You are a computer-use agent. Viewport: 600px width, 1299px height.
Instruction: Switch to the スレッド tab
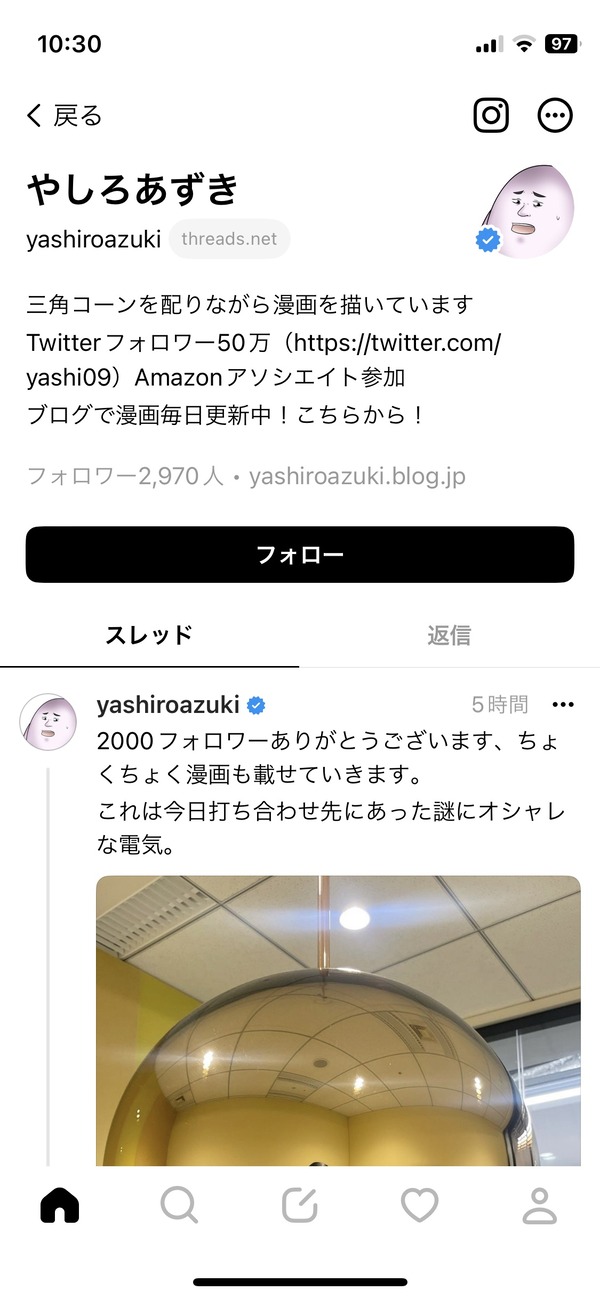pos(150,635)
